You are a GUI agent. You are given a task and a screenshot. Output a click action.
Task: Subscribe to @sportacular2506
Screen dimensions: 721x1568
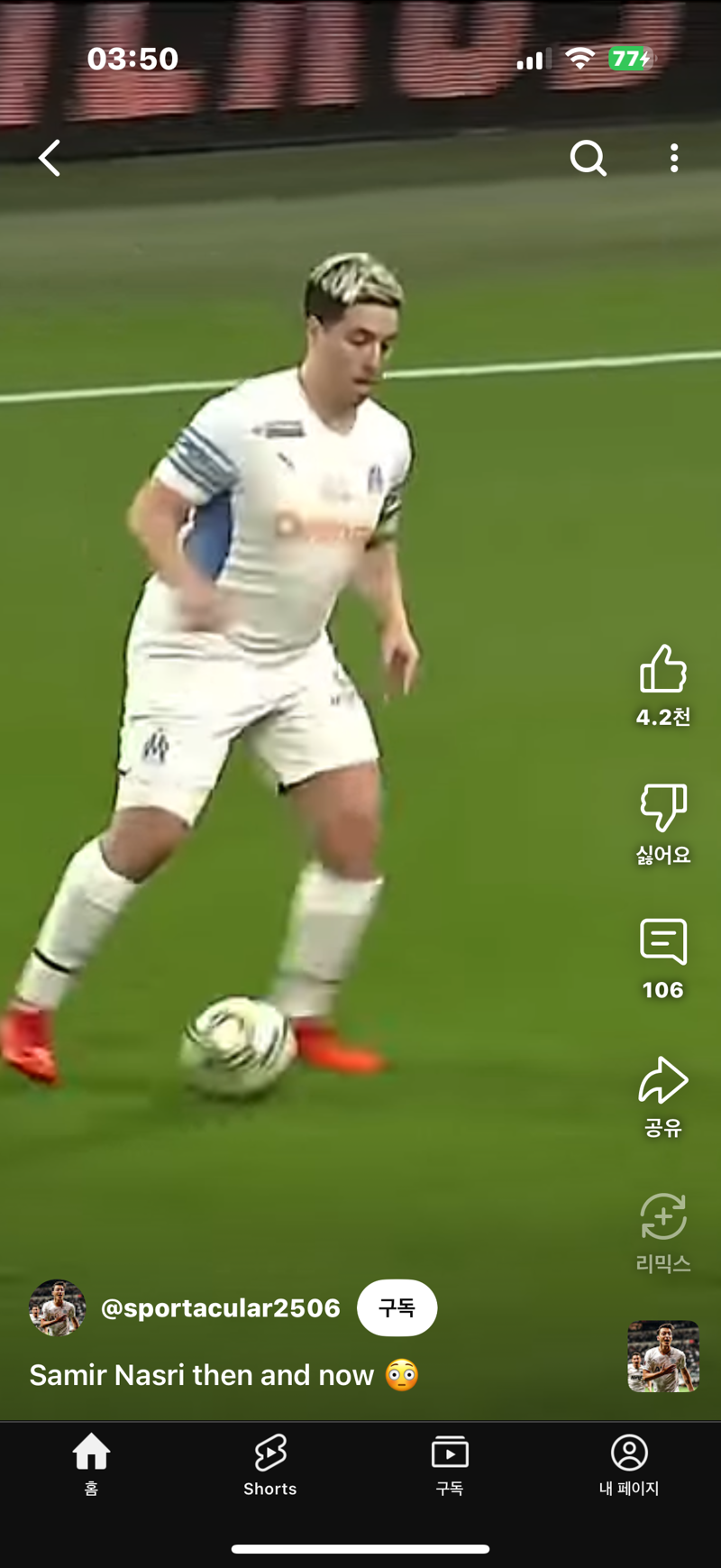point(397,1307)
